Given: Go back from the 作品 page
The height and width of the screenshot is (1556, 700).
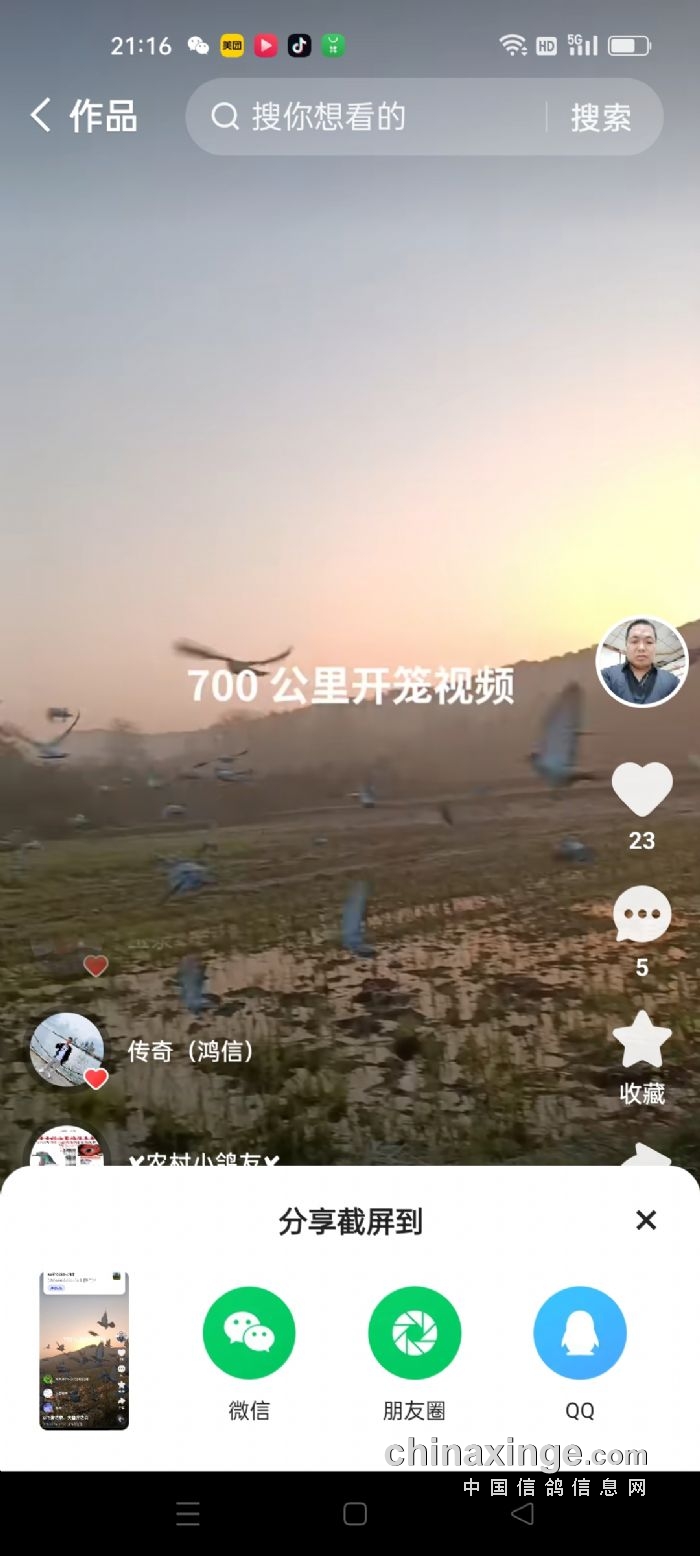Looking at the screenshot, I should (40, 116).
